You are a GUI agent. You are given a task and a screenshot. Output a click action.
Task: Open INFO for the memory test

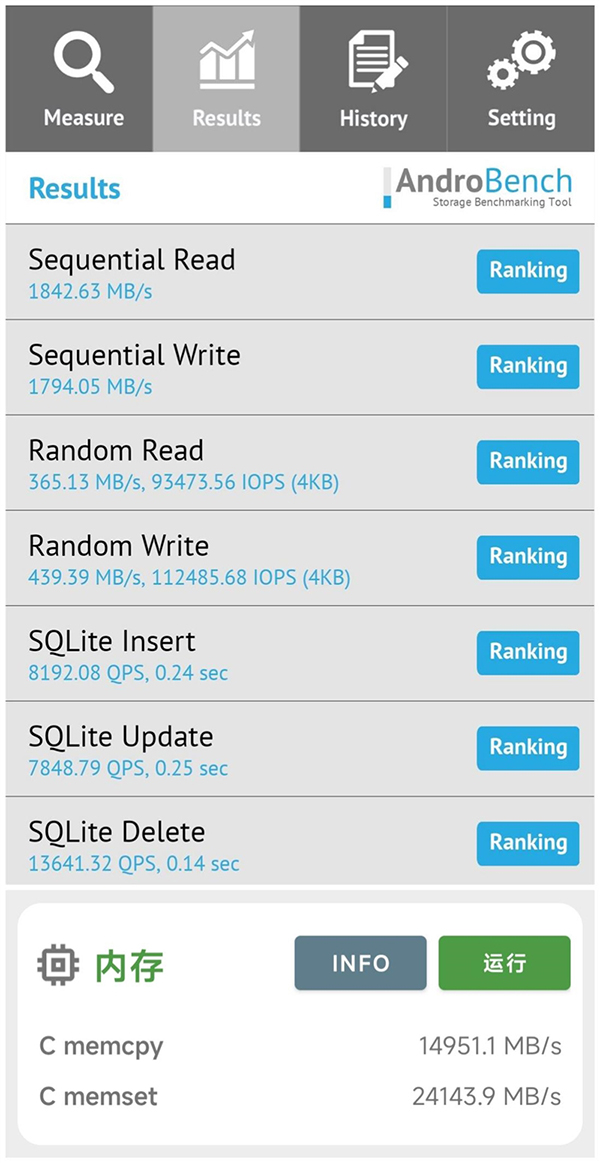click(360, 963)
